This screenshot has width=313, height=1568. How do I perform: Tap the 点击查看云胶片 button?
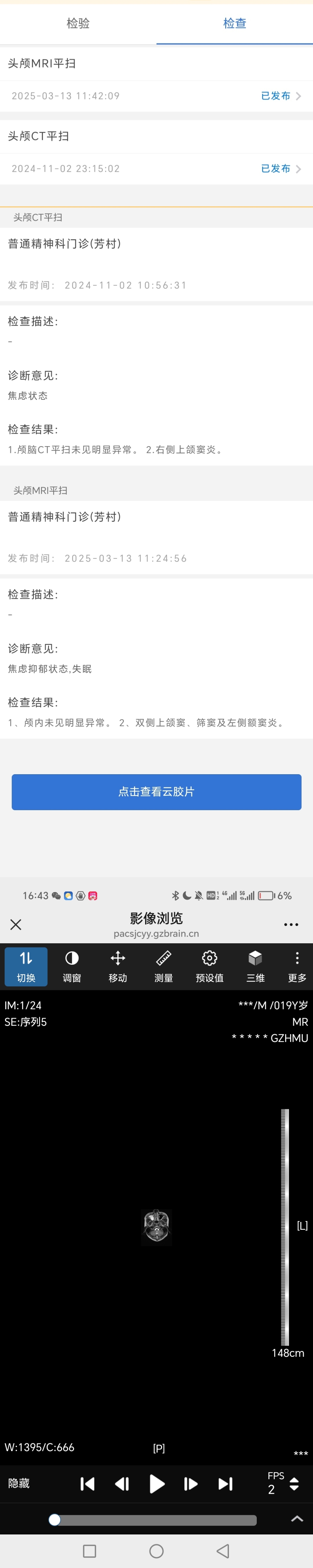coord(156,791)
